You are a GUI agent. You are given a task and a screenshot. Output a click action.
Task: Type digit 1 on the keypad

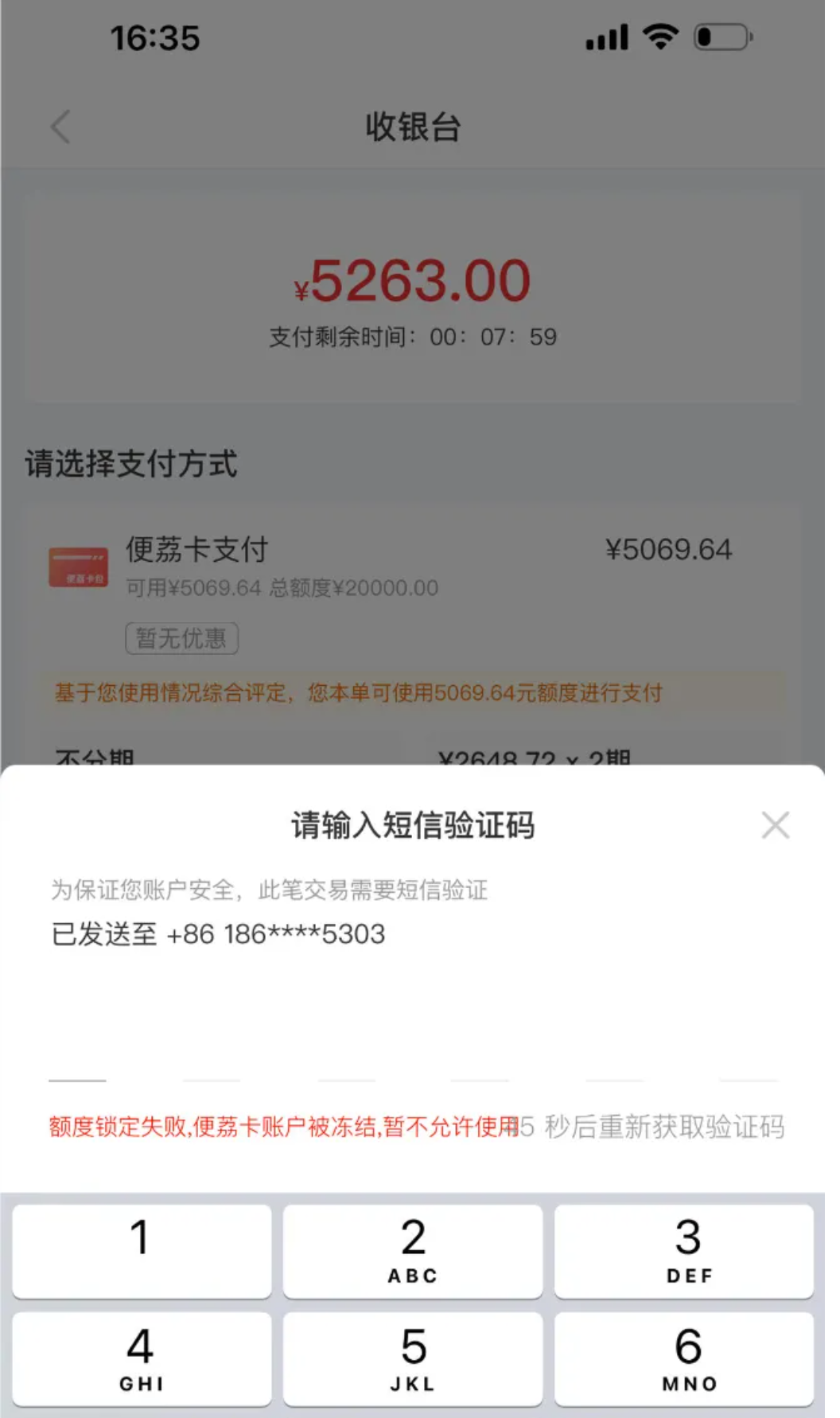point(142,1250)
